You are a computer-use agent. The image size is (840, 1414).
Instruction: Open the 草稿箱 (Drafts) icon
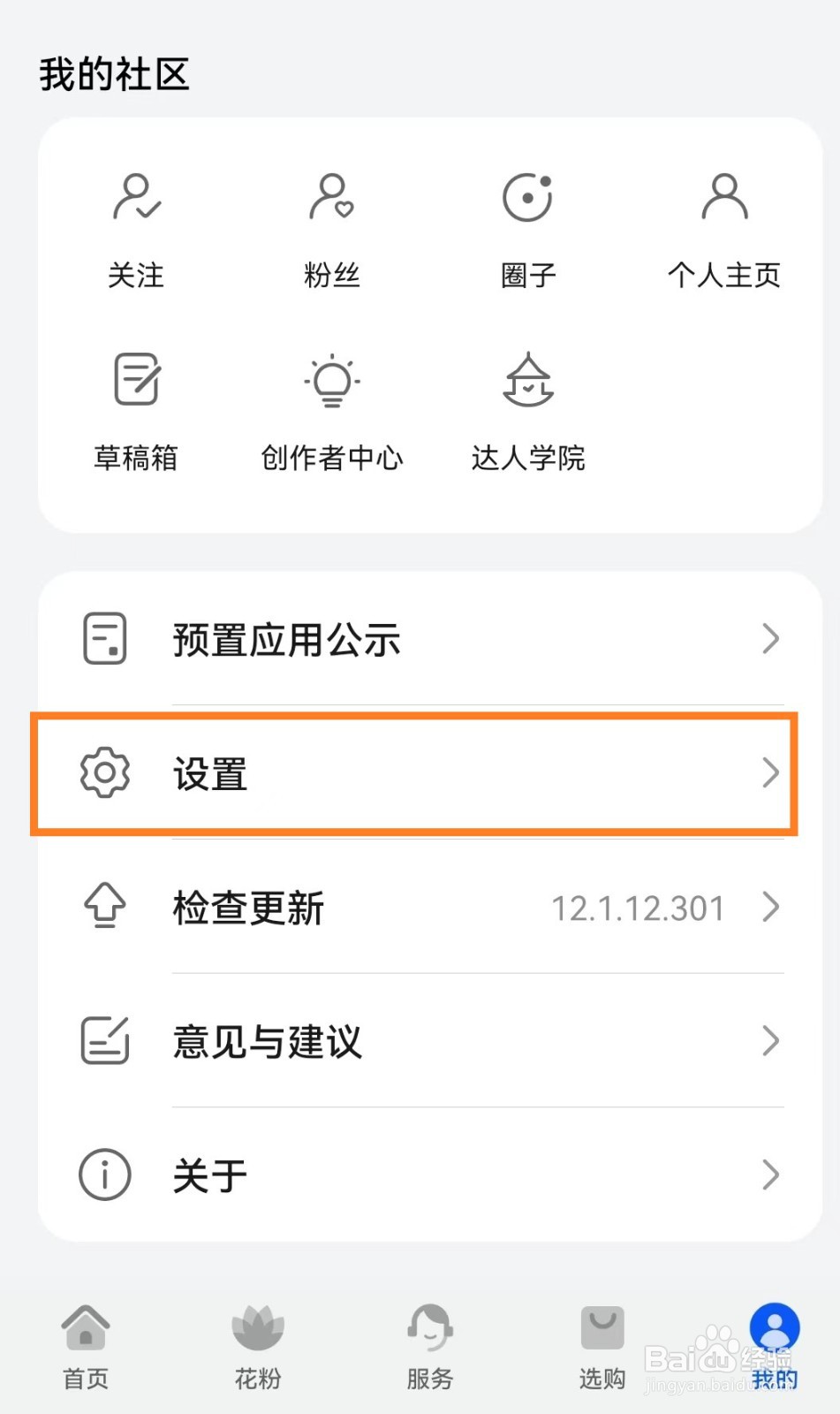coord(136,382)
